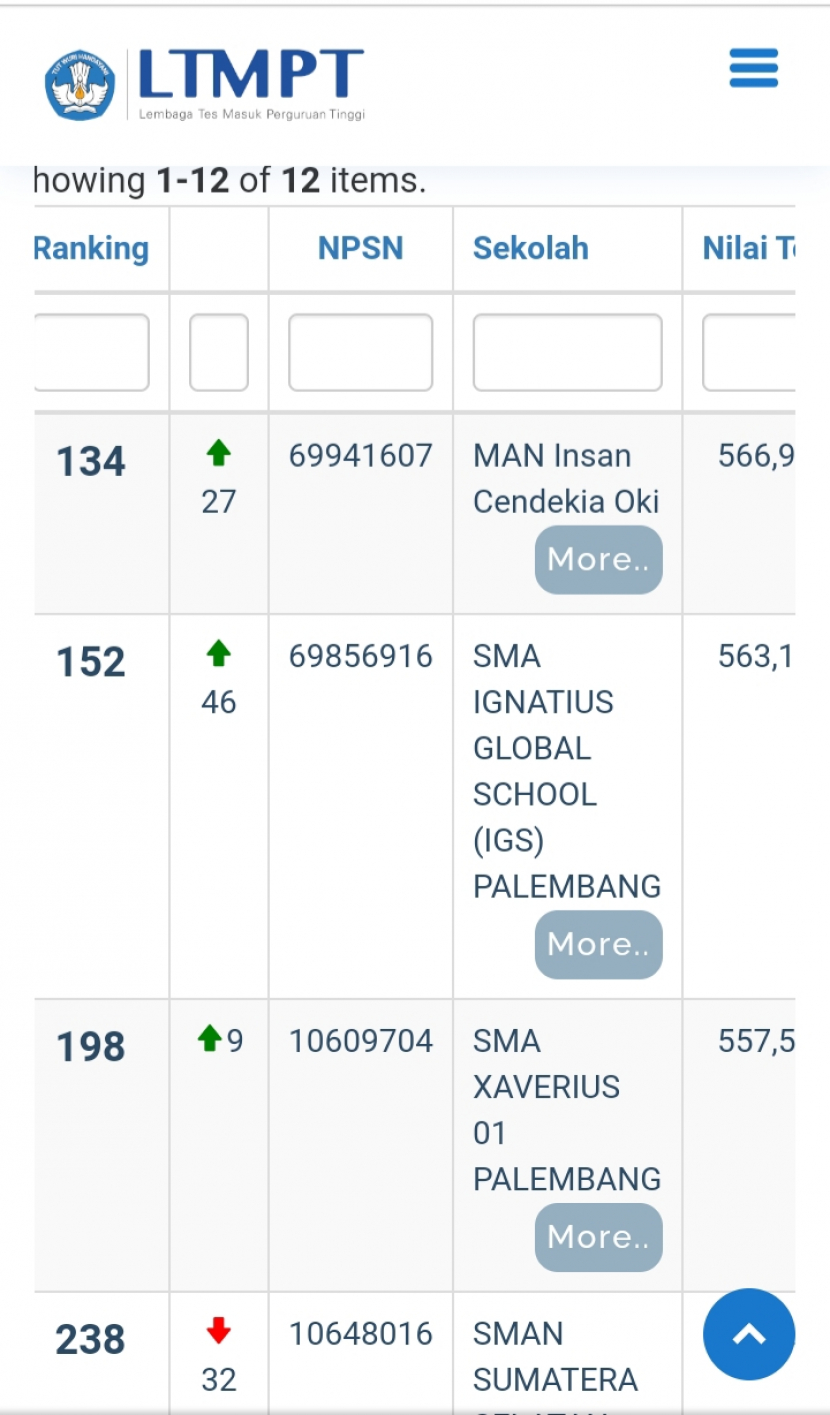Tap More for SMA Ignatius Global School
The width and height of the screenshot is (830, 1415).
(598, 944)
